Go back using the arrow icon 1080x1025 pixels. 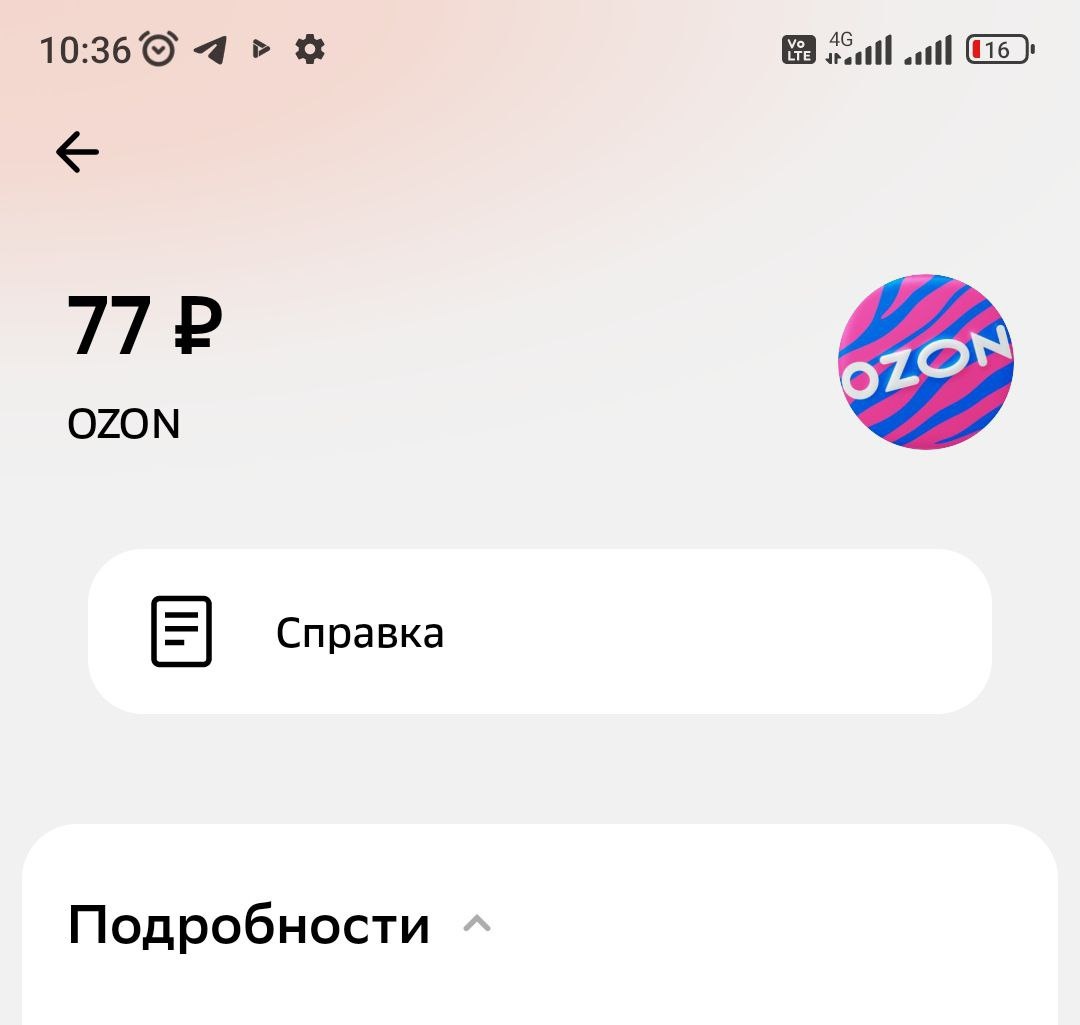click(77, 153)
